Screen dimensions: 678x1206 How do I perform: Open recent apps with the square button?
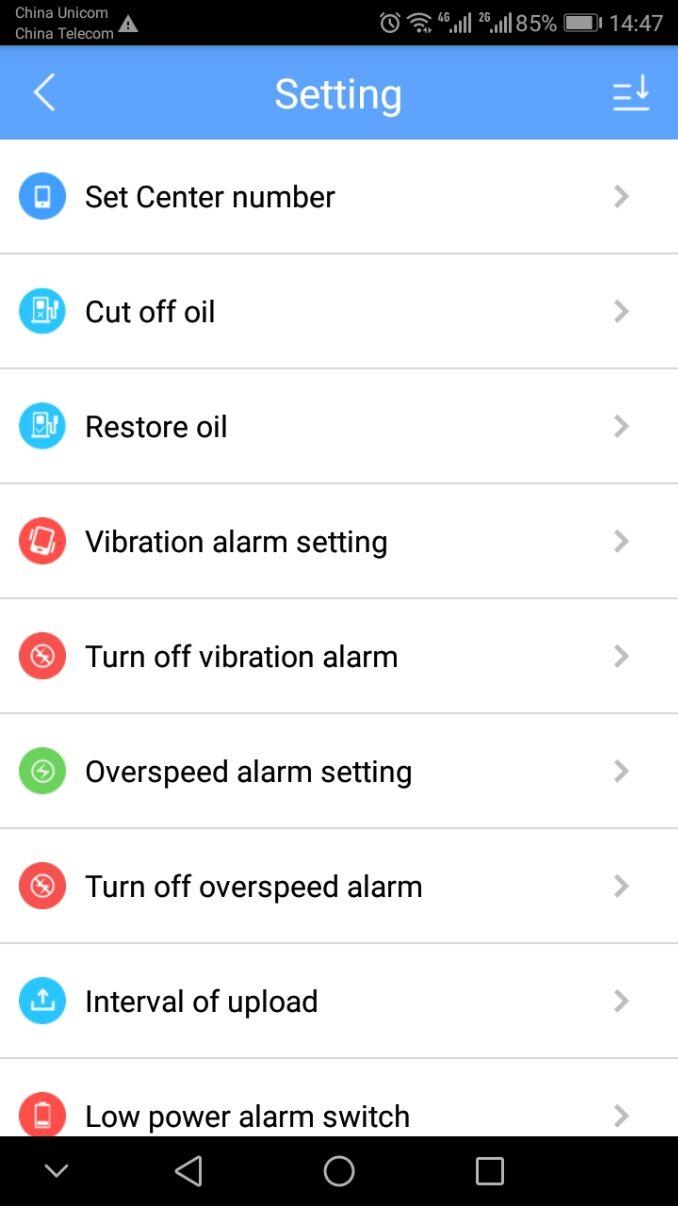tap(490, 1171)
